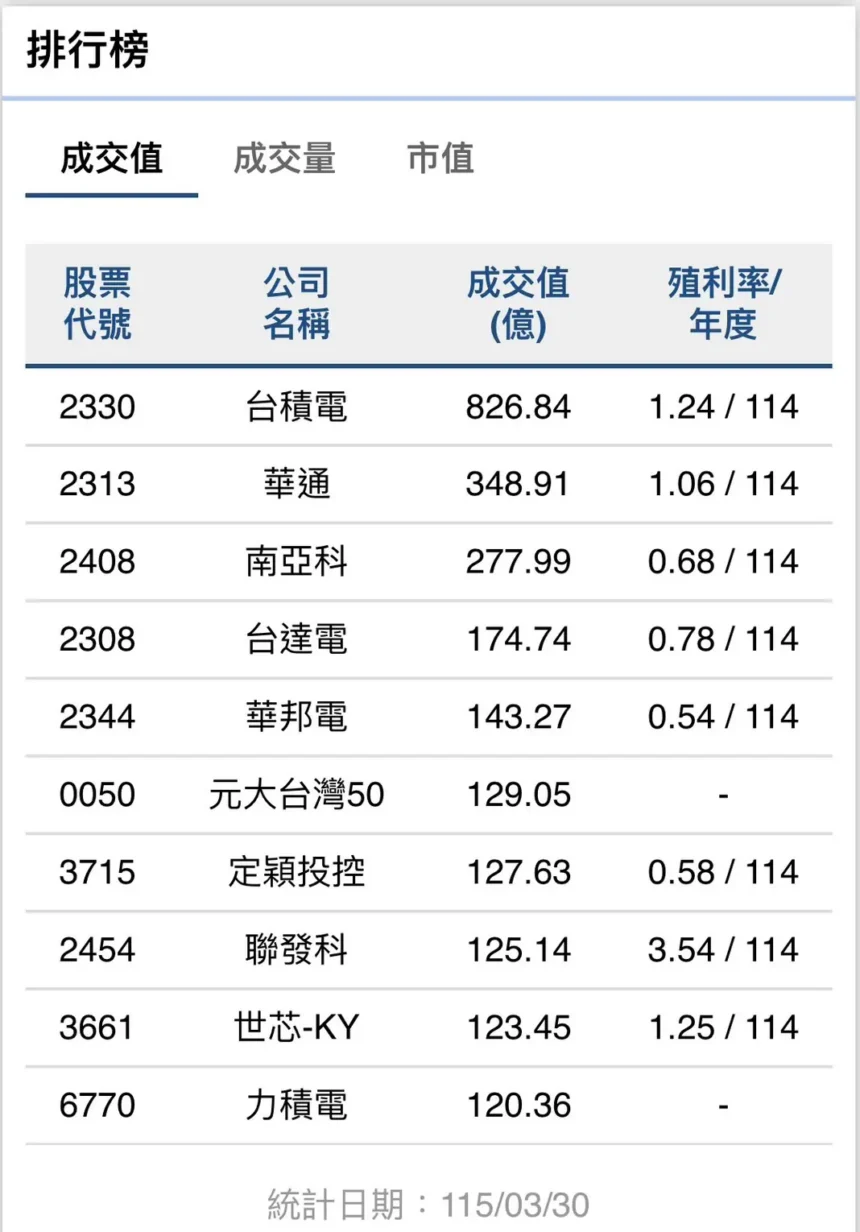Open 華通 stock details
Screen dimensions: 860x1232
[297, 484]
